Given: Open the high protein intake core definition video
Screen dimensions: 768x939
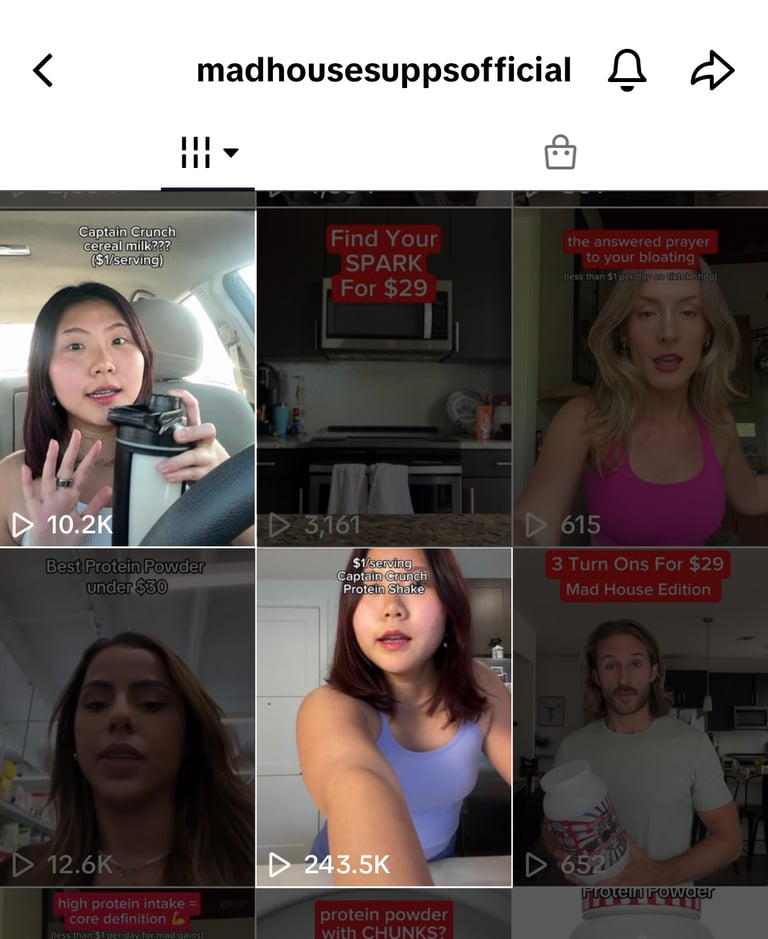Looking at the screenshot, I should pyautogui.click(x=127, y=914).
